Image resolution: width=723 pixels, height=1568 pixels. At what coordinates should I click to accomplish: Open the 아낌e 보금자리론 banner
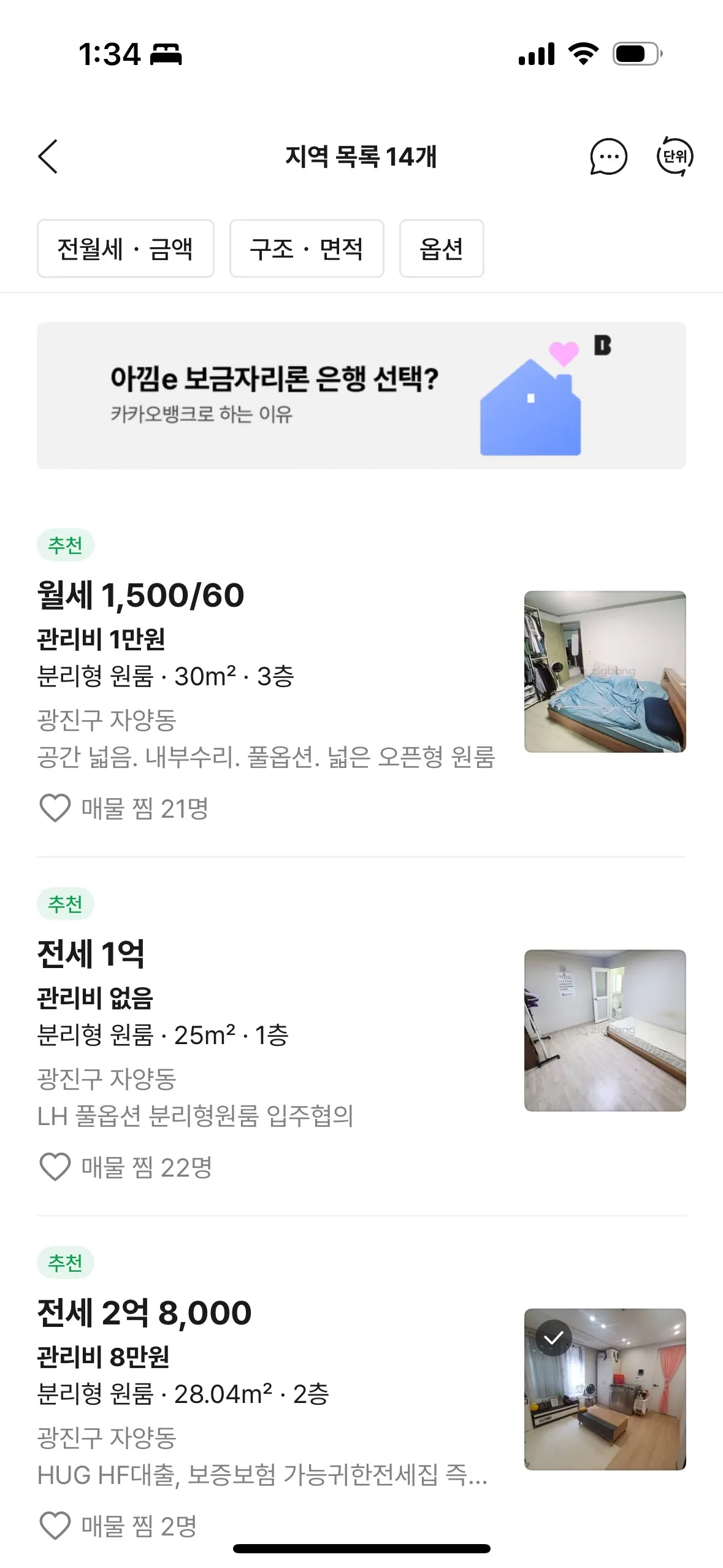[x=361, y=396]
